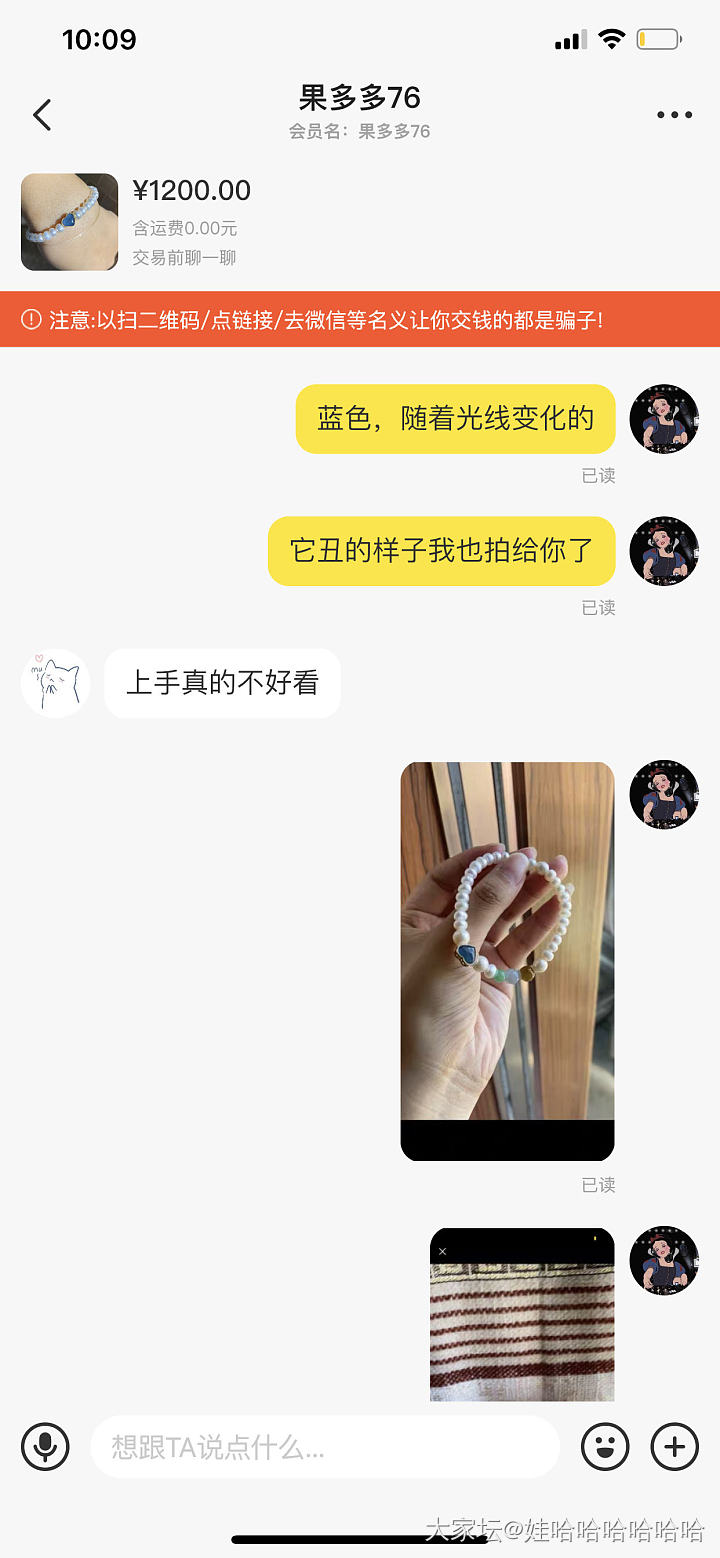Image resolution: width=720 pixels, height=1558 pixels.
Task: Open the plus attachment options
Action: point(675,1446)
